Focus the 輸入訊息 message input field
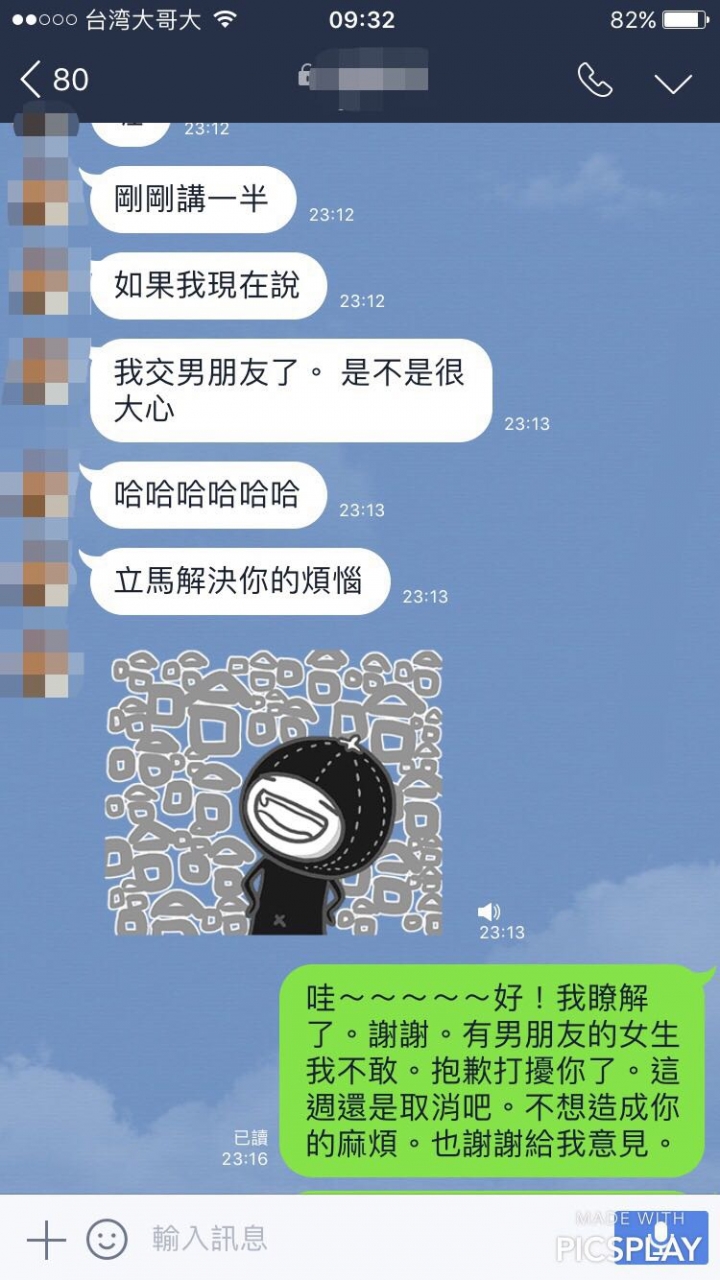Image resolution: width=720 pixels, height=1280 pixels. click(x=340, y=1240)
